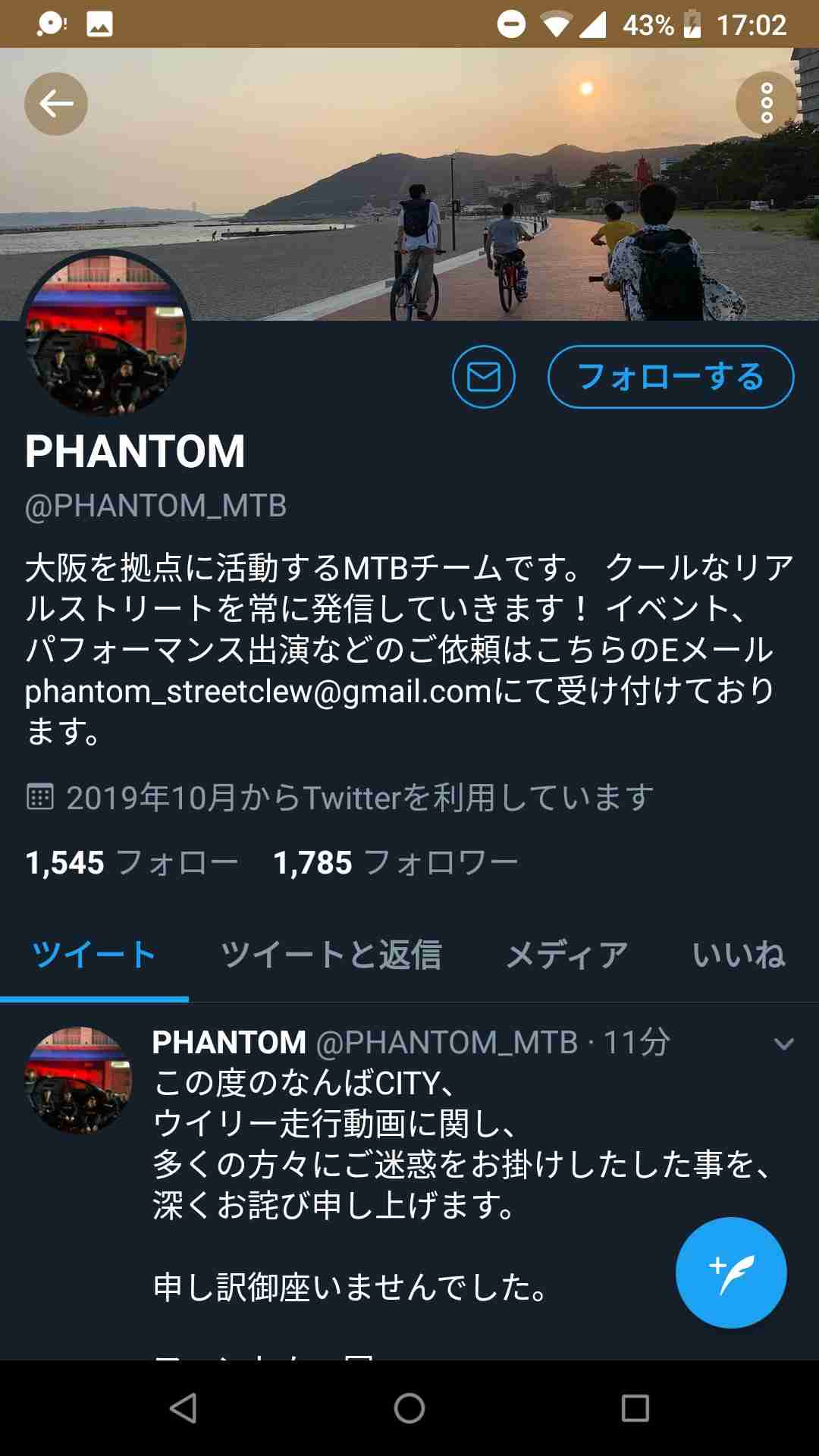Tap the フォローする button
Screen dimensions: 819x1456
pyautogui.click(x=670, y=377)
